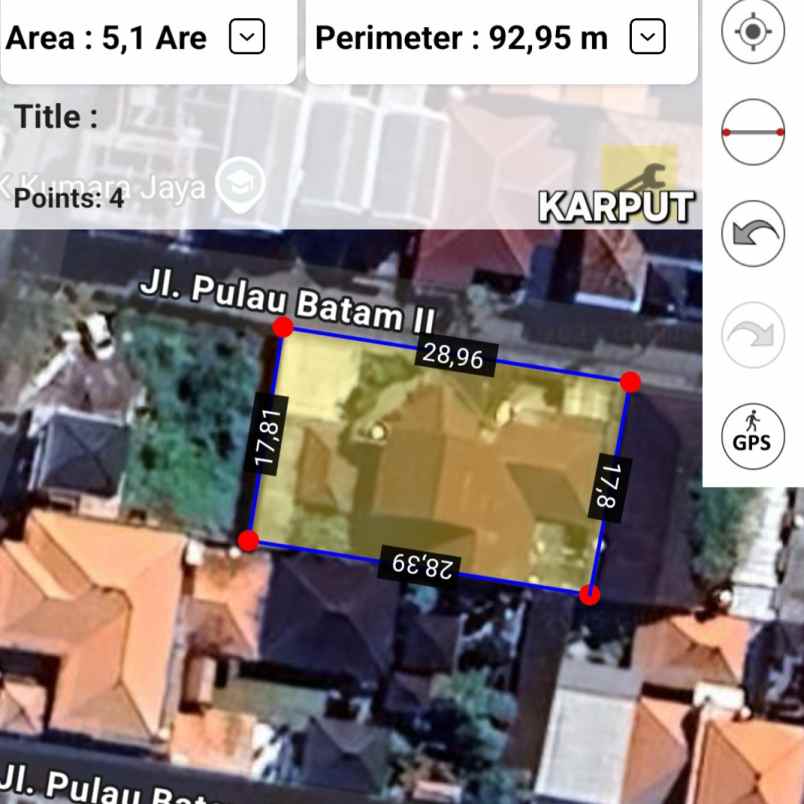Viewport: 804px width, 804px height.
Task: Undo the last point
Action: [x=752, y=234]
